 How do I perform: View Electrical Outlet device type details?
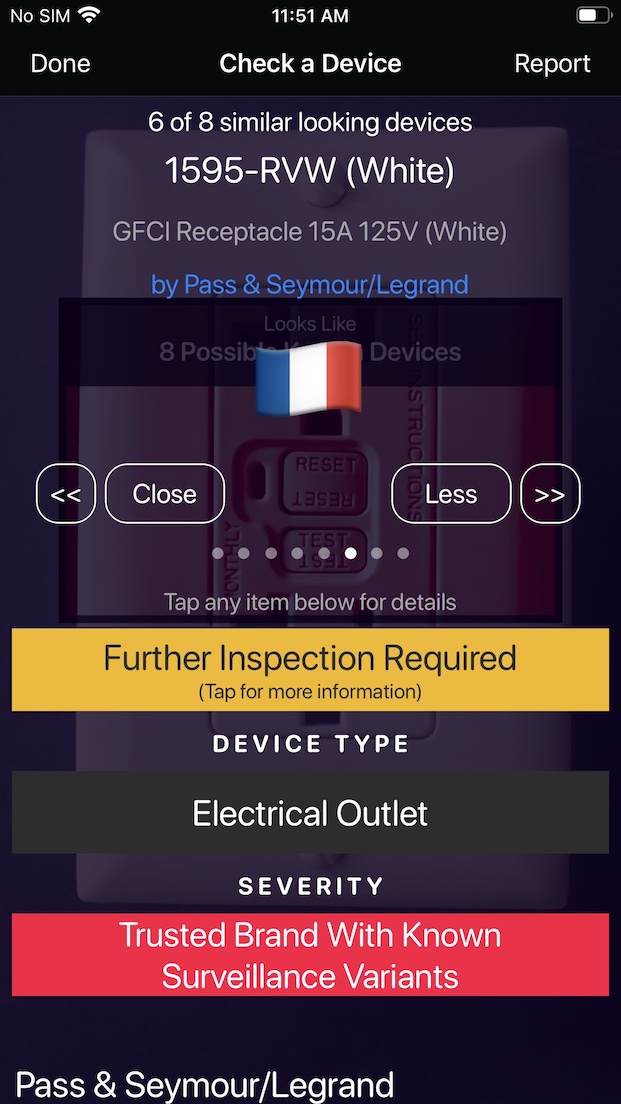pos(310,812)
